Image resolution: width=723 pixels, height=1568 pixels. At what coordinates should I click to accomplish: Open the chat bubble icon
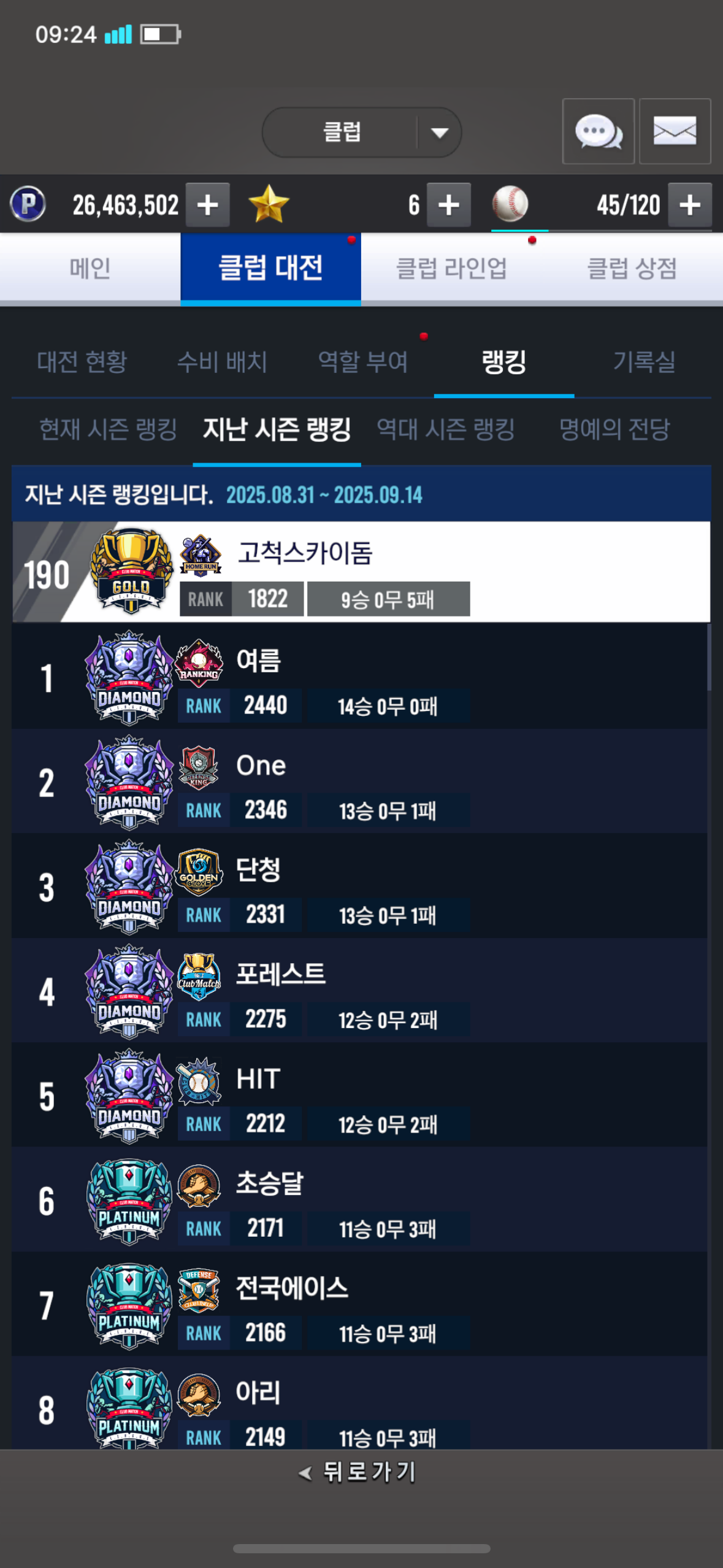coord(598,131)
